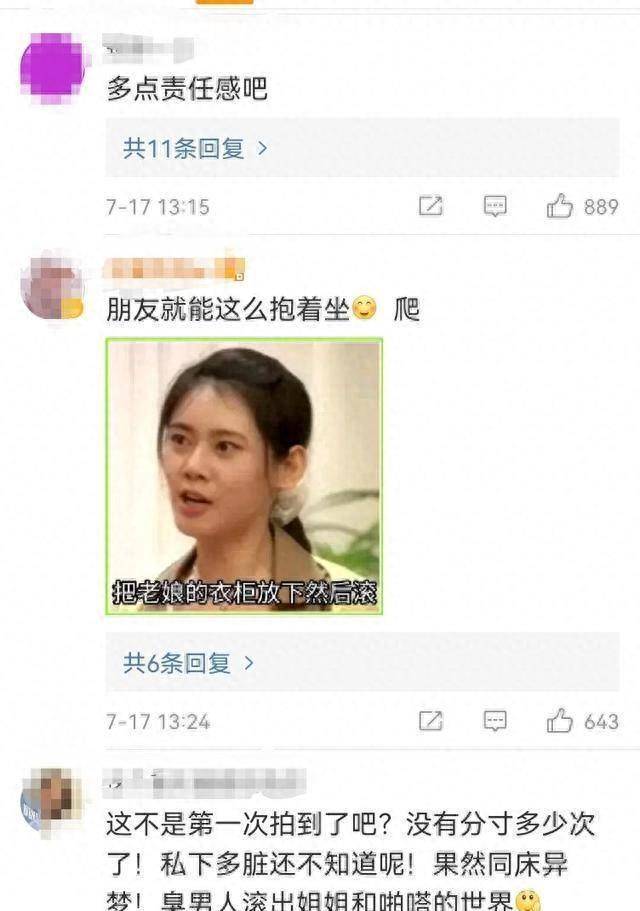
Task: Expand the 共6条回复 replies
Action: pyautogui.click(x=188, y=662)
